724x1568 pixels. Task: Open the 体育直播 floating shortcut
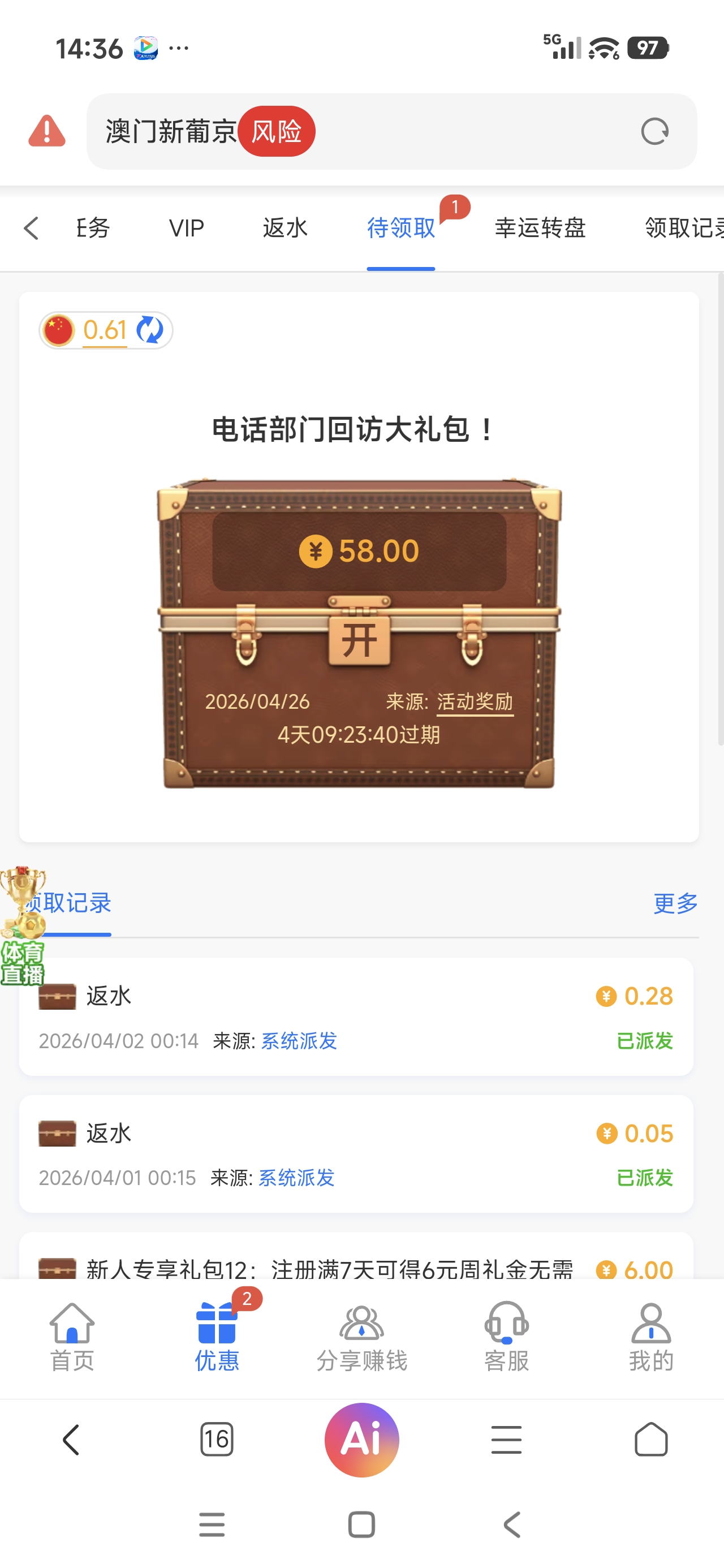pyautogui.click(x=23, y=927)
